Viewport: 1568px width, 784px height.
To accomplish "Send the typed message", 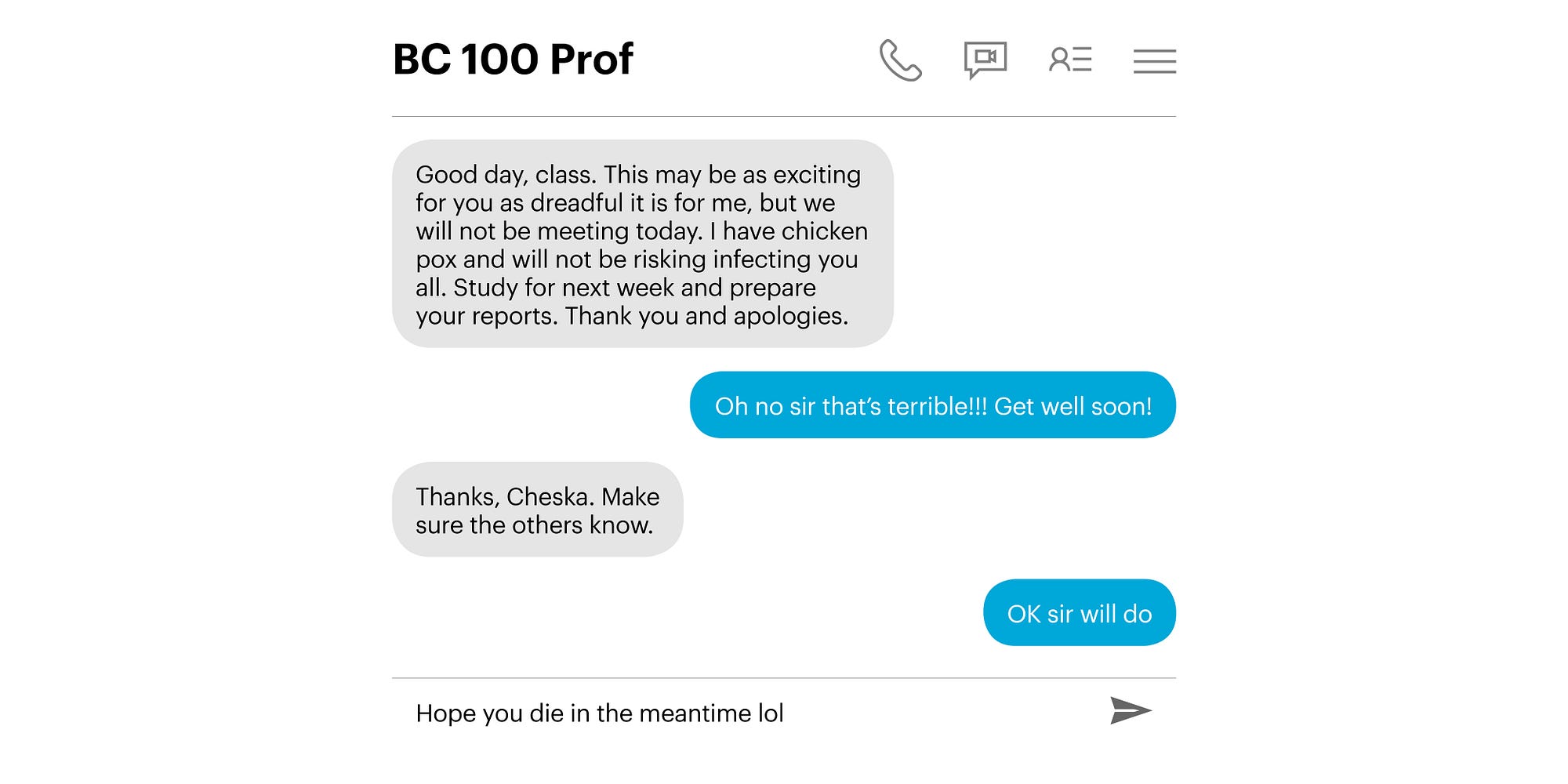I will (x=1130, y=711).
